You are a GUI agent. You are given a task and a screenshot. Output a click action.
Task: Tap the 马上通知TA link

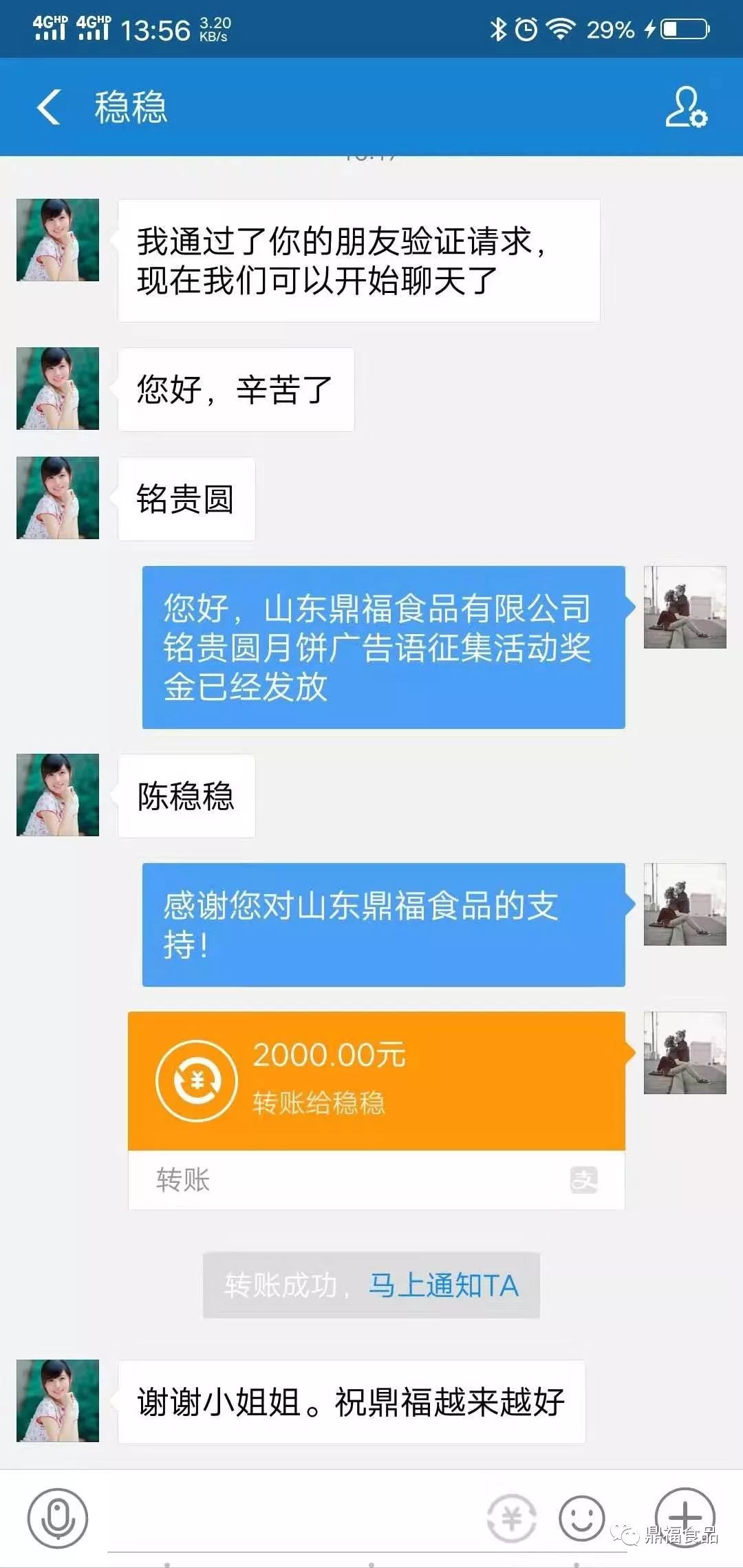(x=443, y=1285)
